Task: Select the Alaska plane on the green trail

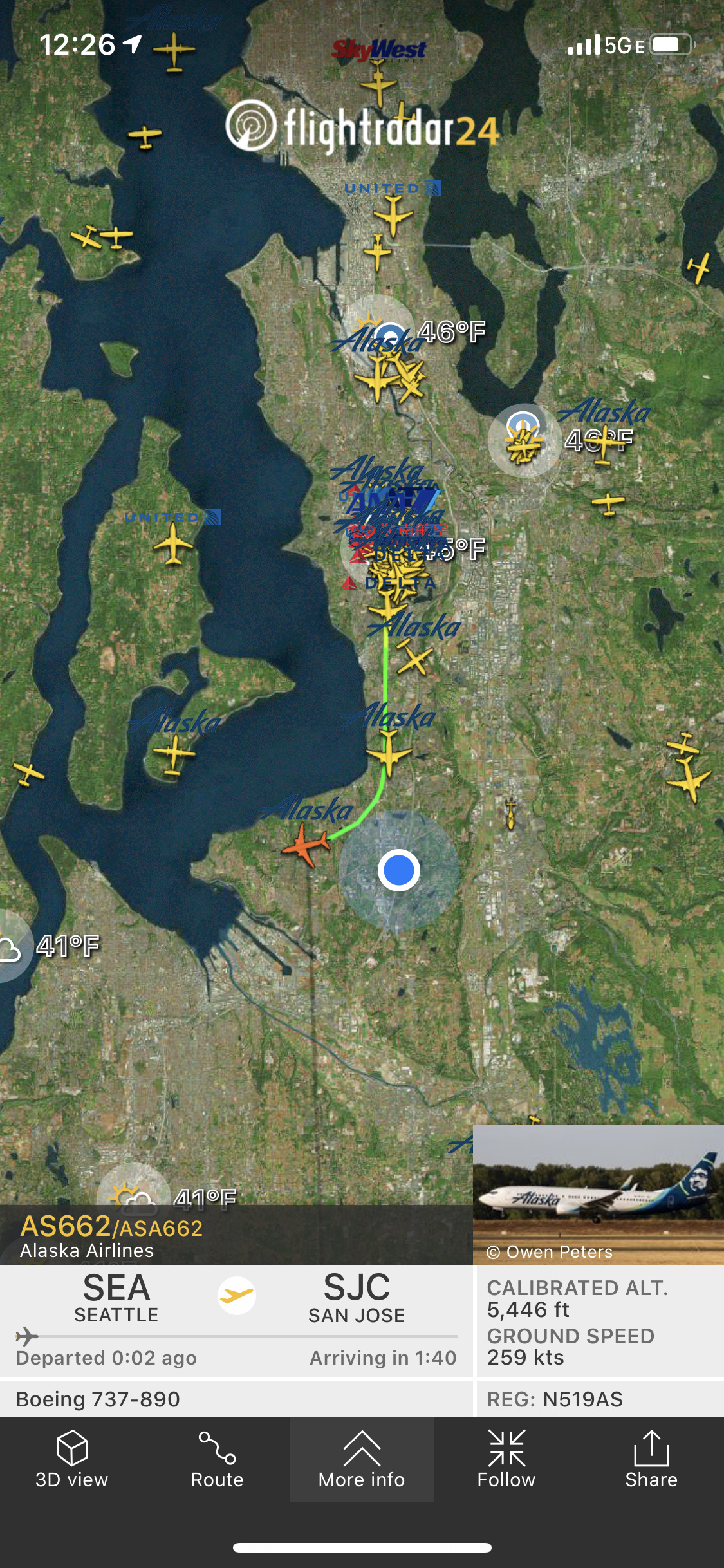Action: pyautogui.click(x=388, y=751)
